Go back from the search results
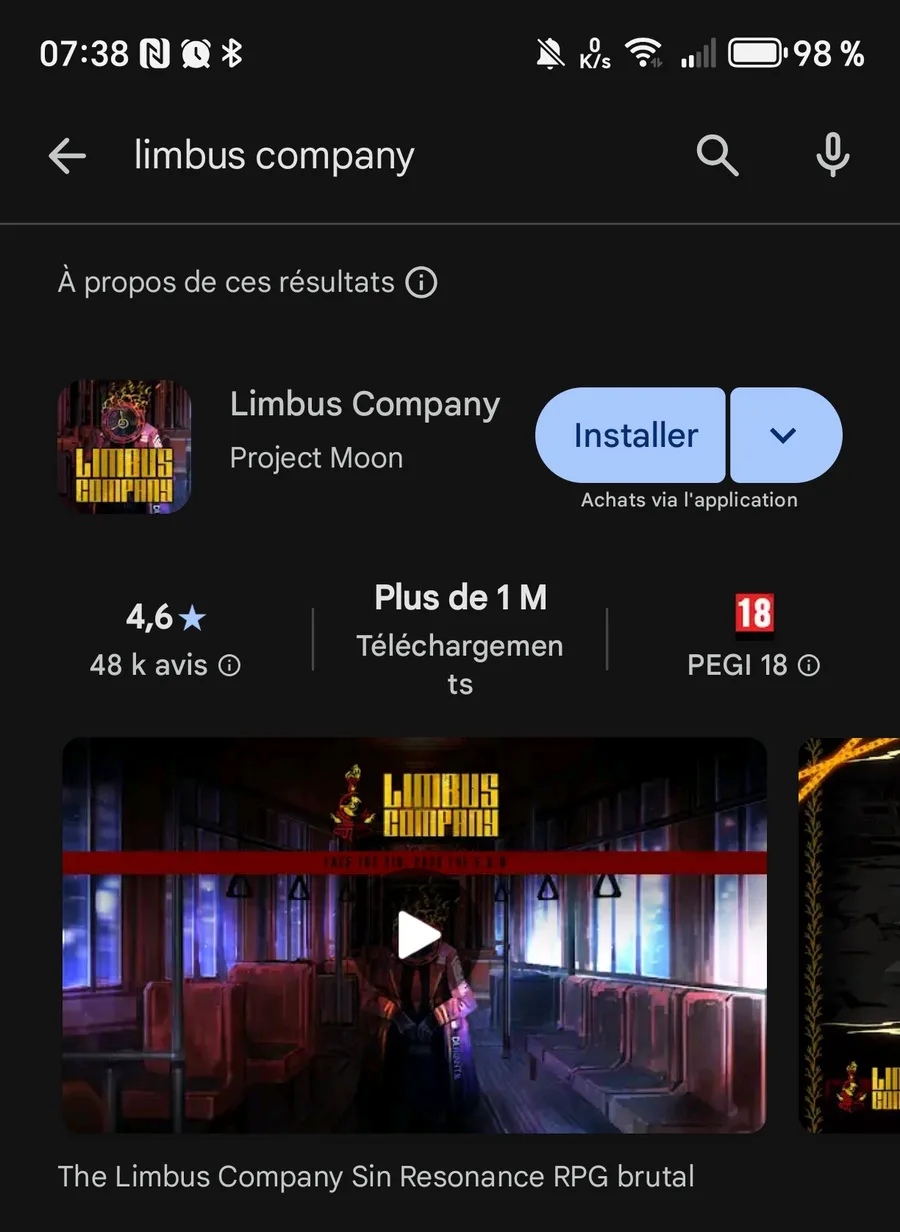This screenshot has height=1232, width=900. click(x=67, y=156)
